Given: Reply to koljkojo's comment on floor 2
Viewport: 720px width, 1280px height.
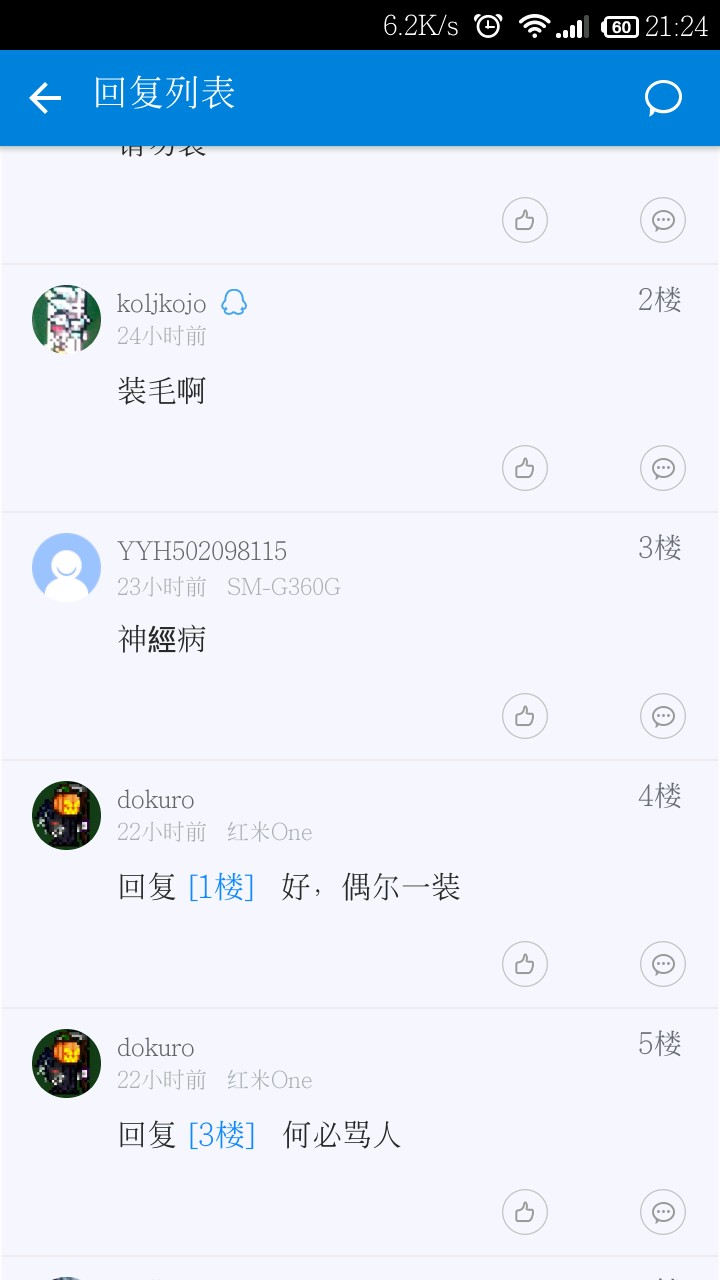Looking at the screenshot, I should click(663, 468).
